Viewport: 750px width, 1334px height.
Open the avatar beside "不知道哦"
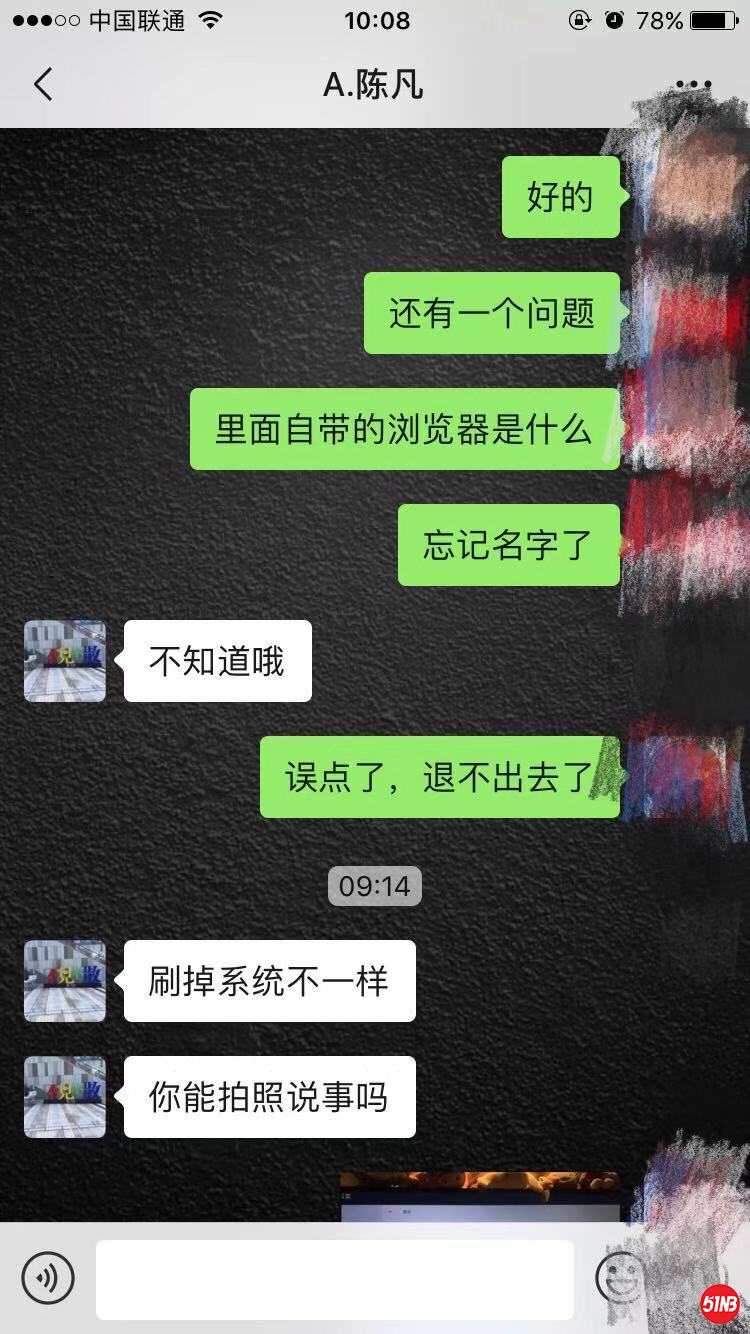pyautogui.click(x=65, y=661)
